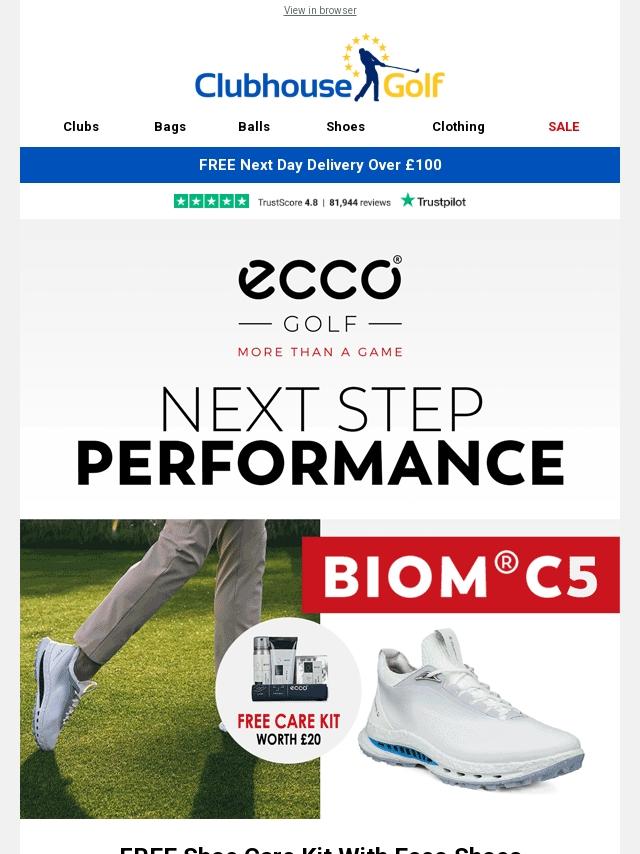Go to the Clubs category
Viewport: 640px width, 854px height.
pyautogui.click(x=81, y=126)
